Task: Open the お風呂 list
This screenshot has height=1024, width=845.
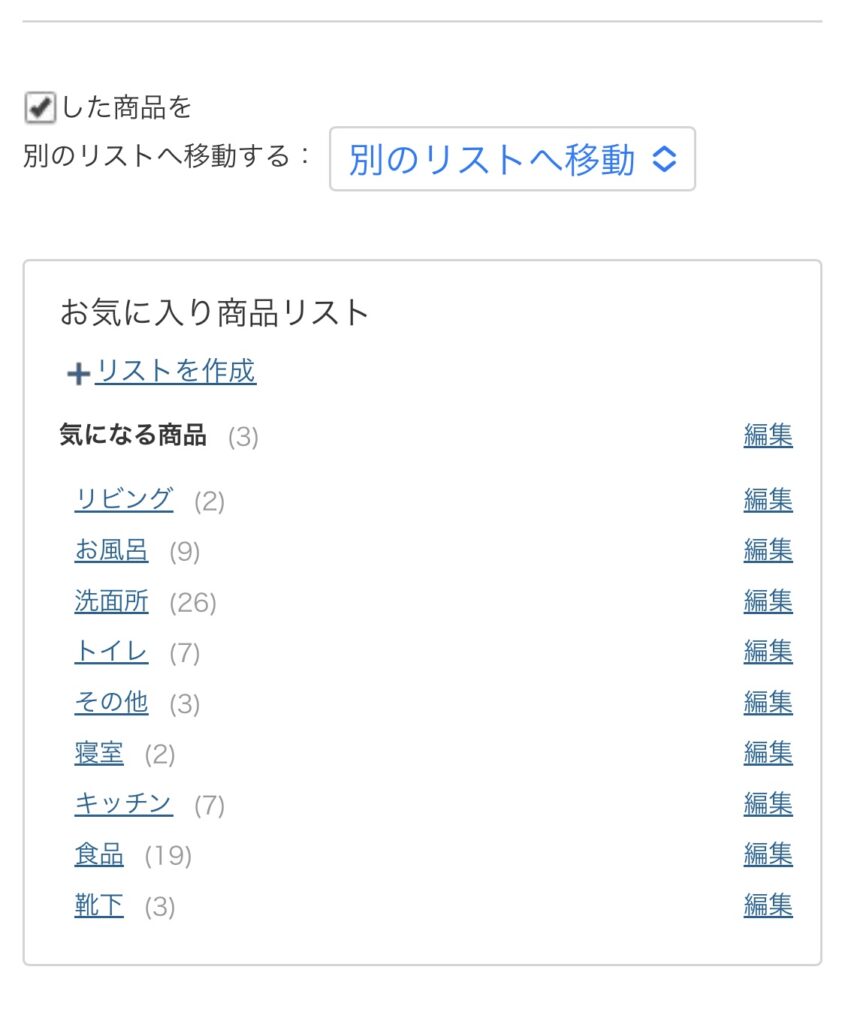Action: [112, 550]
